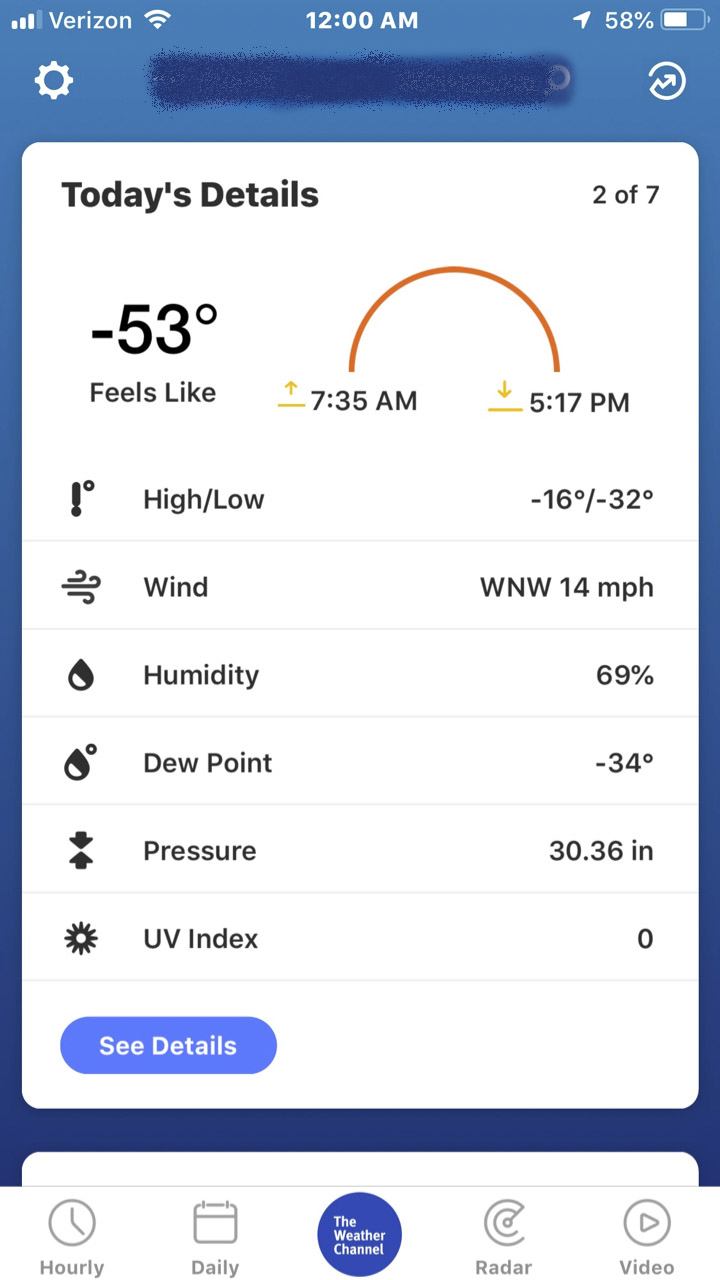This screenshot has width=720, height=1280.
Task: Open the Video tab
Action: pyautogui.click(x=647, y=1238)
